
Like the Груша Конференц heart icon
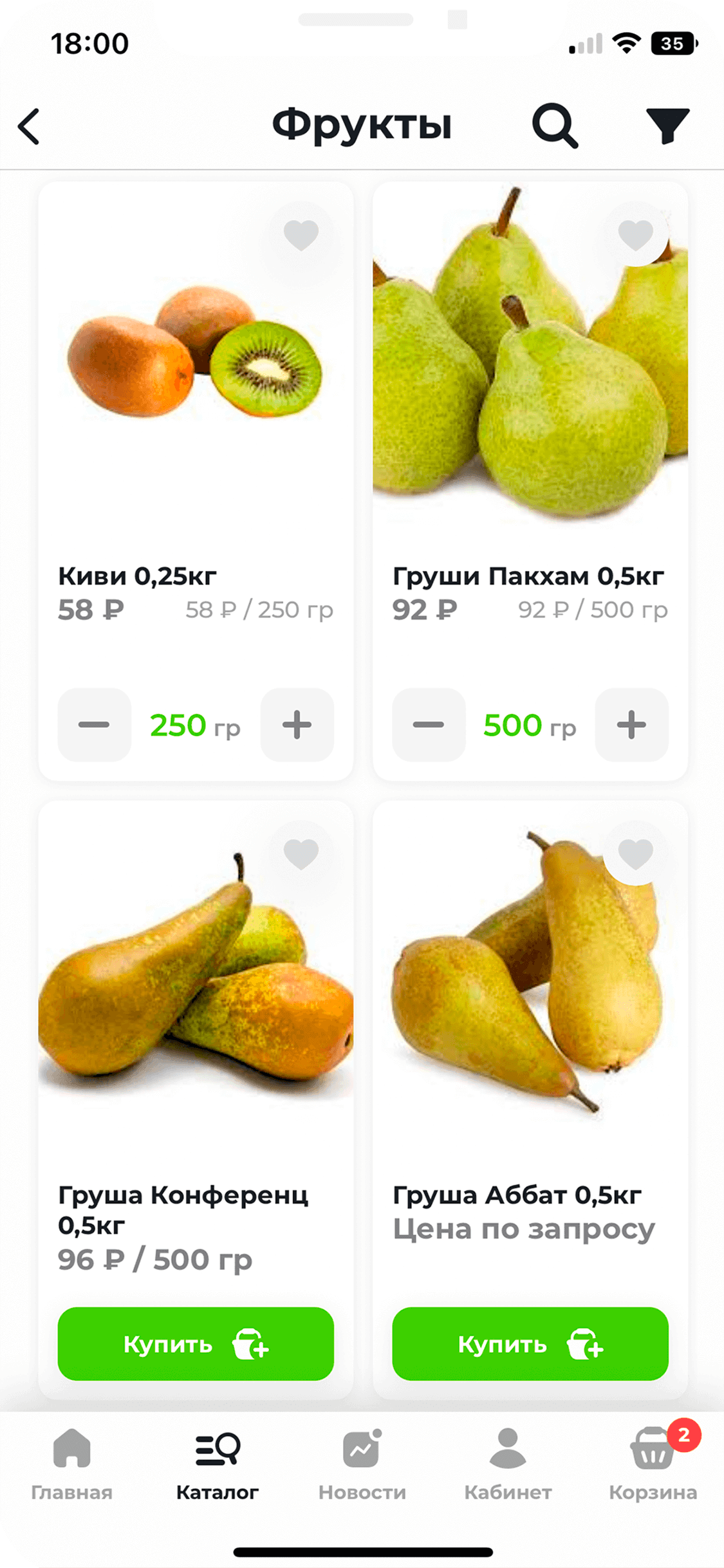[301, 854]
